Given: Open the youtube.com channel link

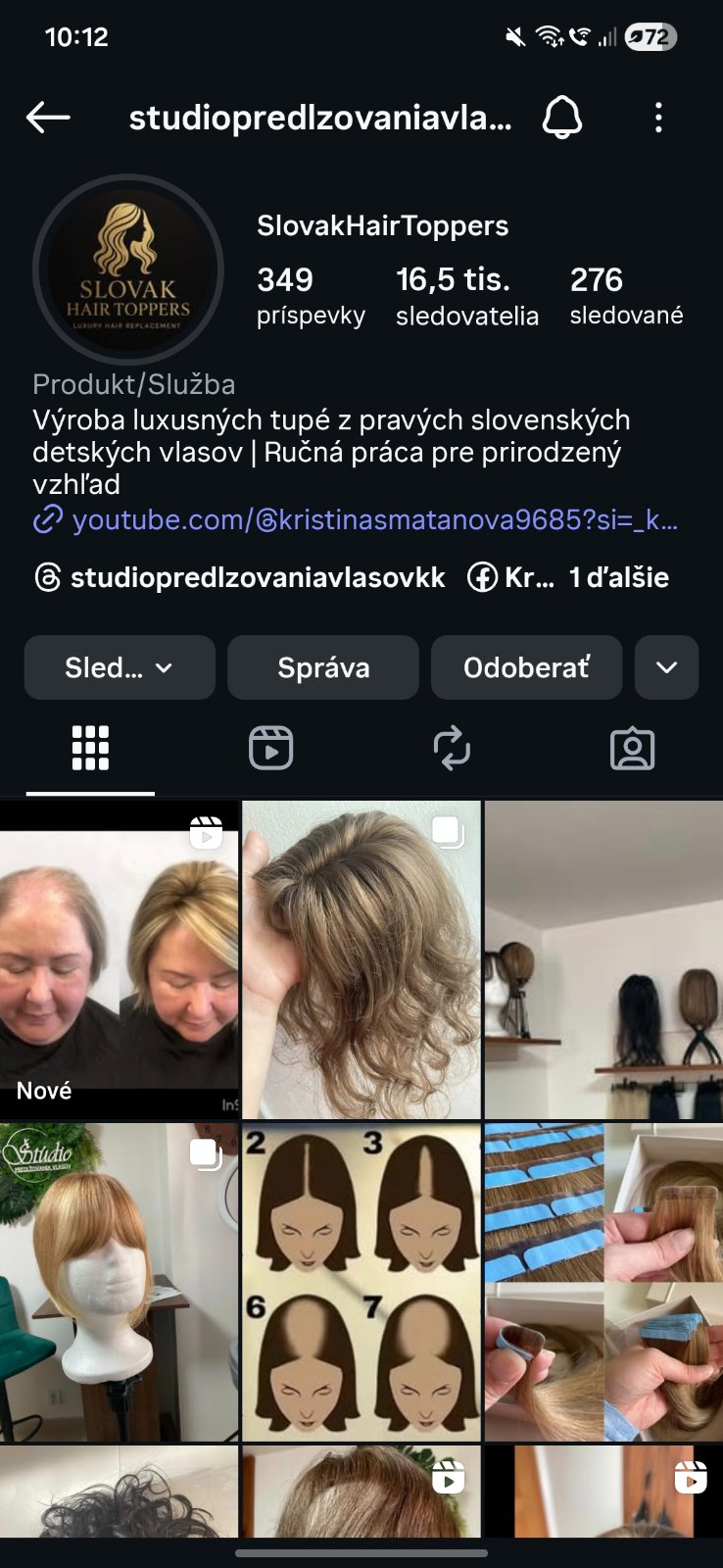Looking at the screenshot, I should 372,519.
